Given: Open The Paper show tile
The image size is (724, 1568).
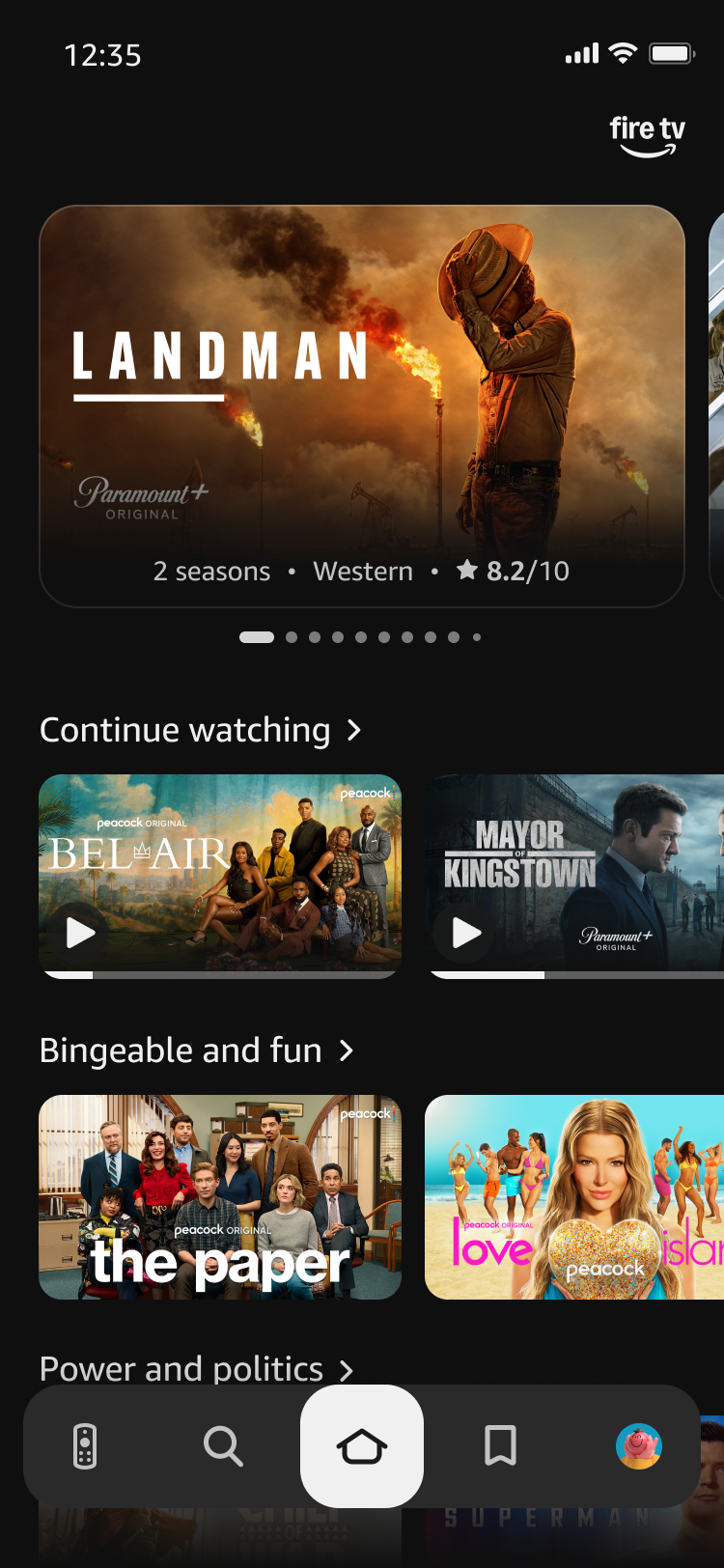Looking at the screenshot, I should click(220, 1197).
